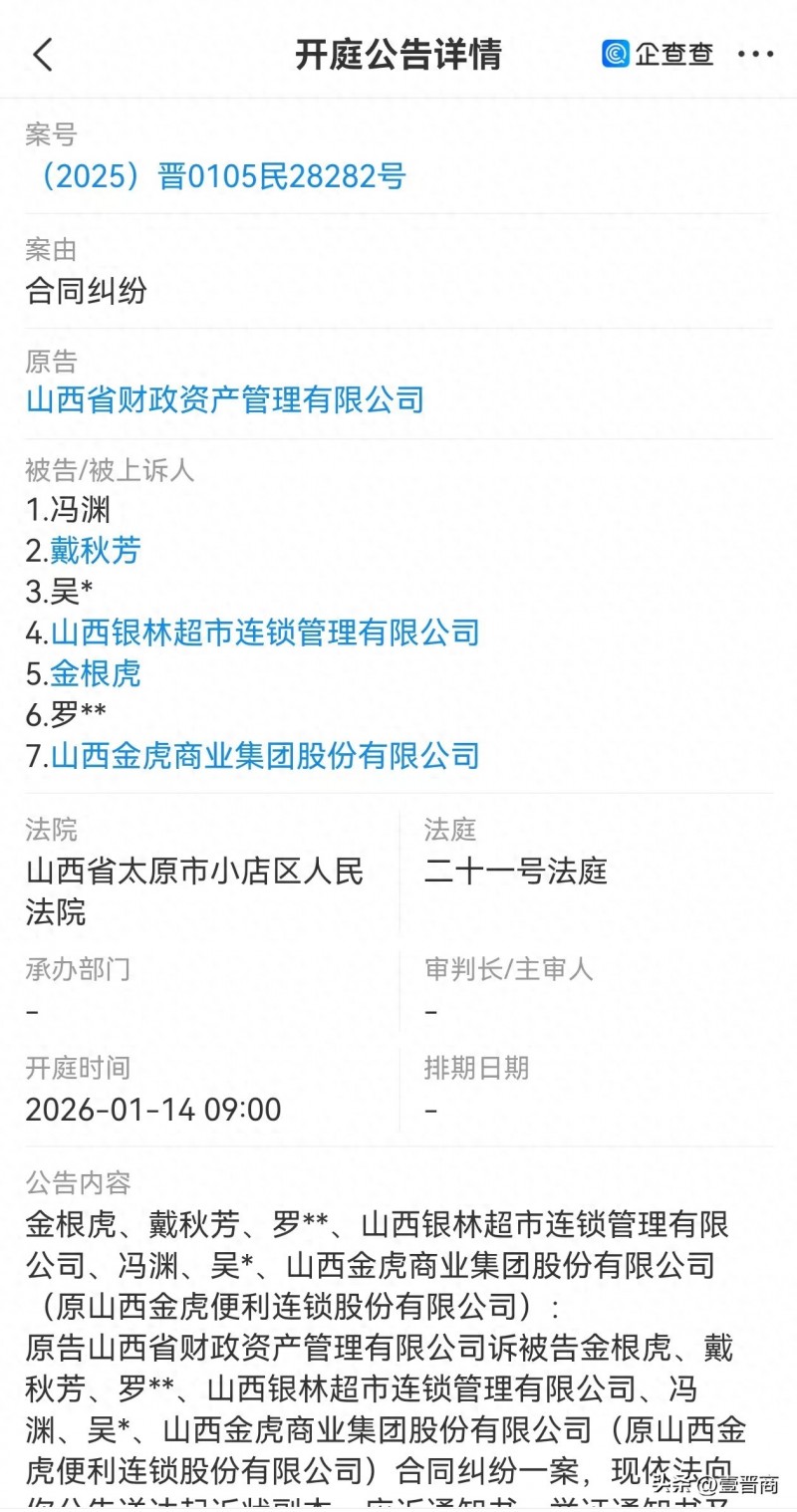Open 山西银林超市连锁管理有限公司 company page
Viewport: 797px width, 1512px height.
pyautogui.click(x=264, y=633)
